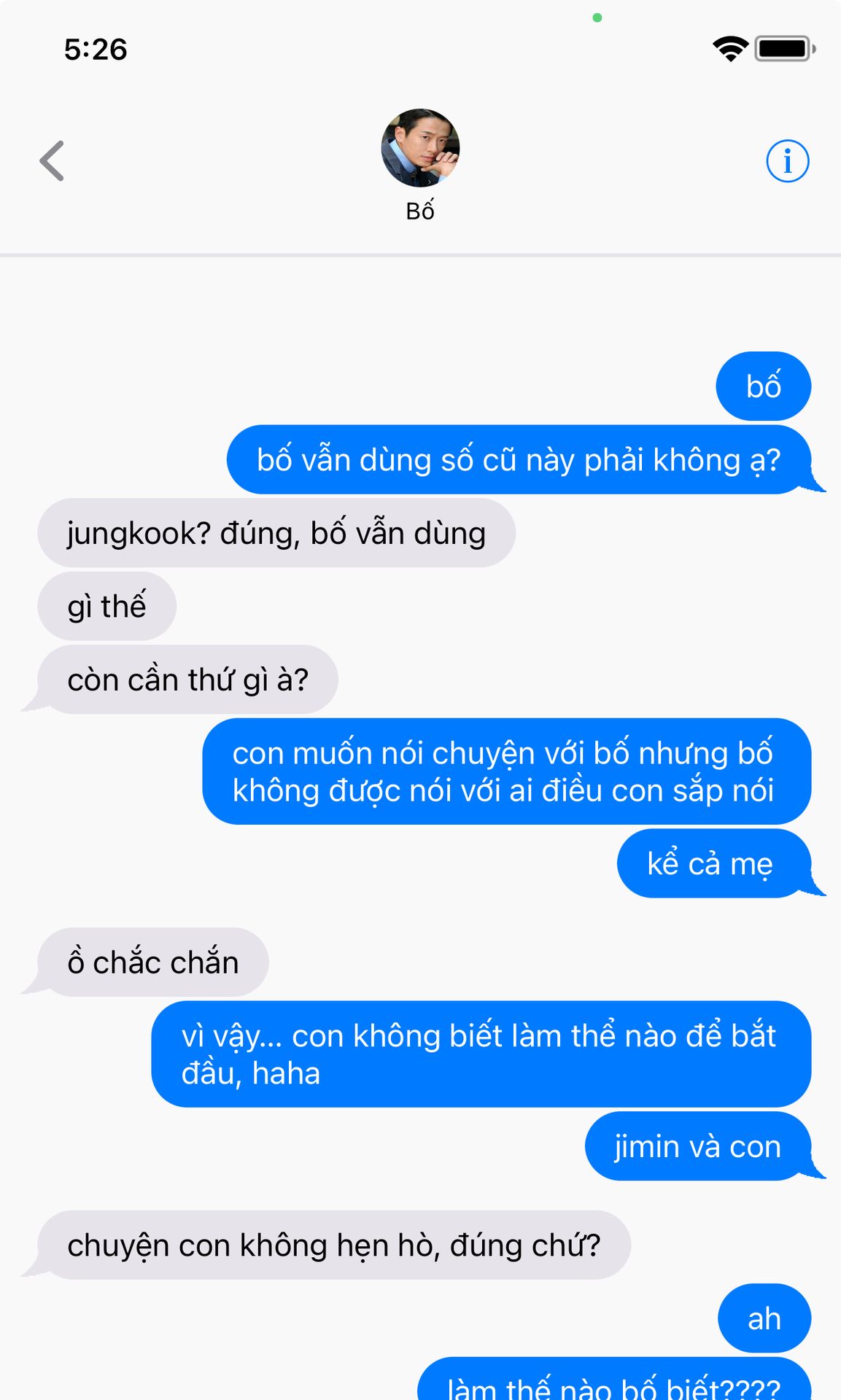Screen dimensions: 841x1400
Task: Open the info details icon
Action: pyautogui.click(x=787, y=160)
